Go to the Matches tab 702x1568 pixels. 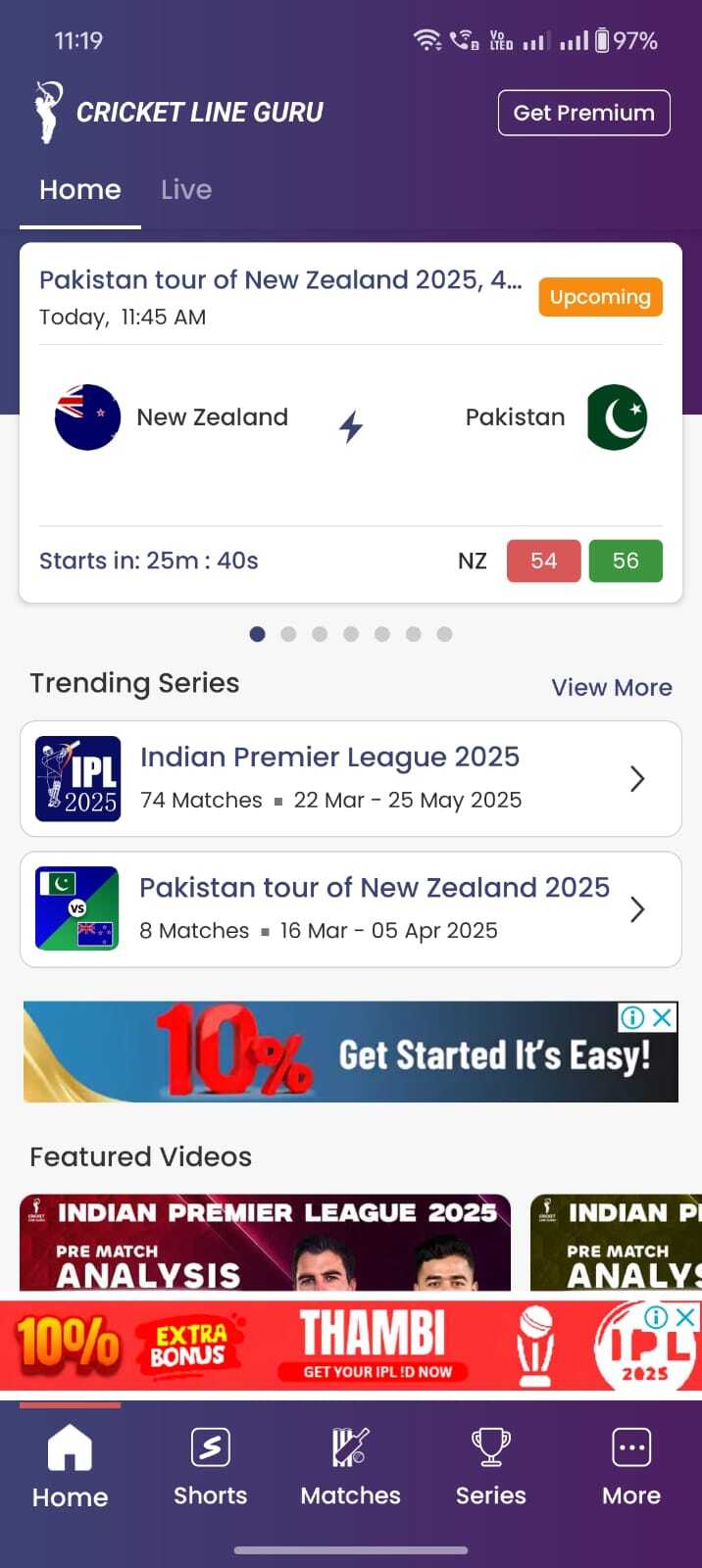click(350, 1466)
